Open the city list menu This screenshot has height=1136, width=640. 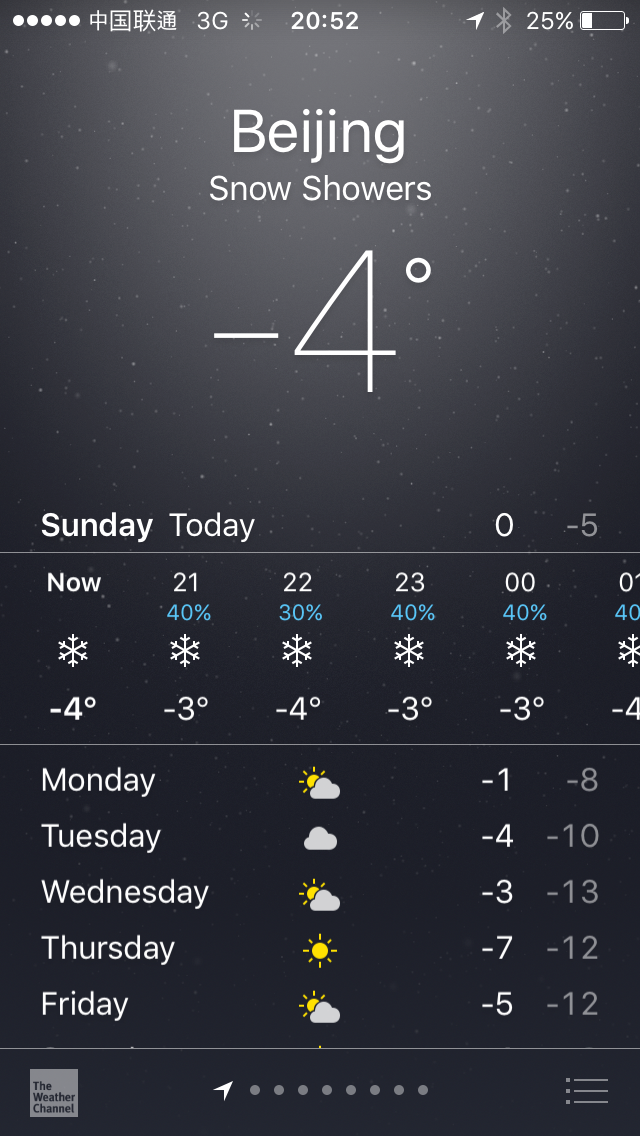586,1090
